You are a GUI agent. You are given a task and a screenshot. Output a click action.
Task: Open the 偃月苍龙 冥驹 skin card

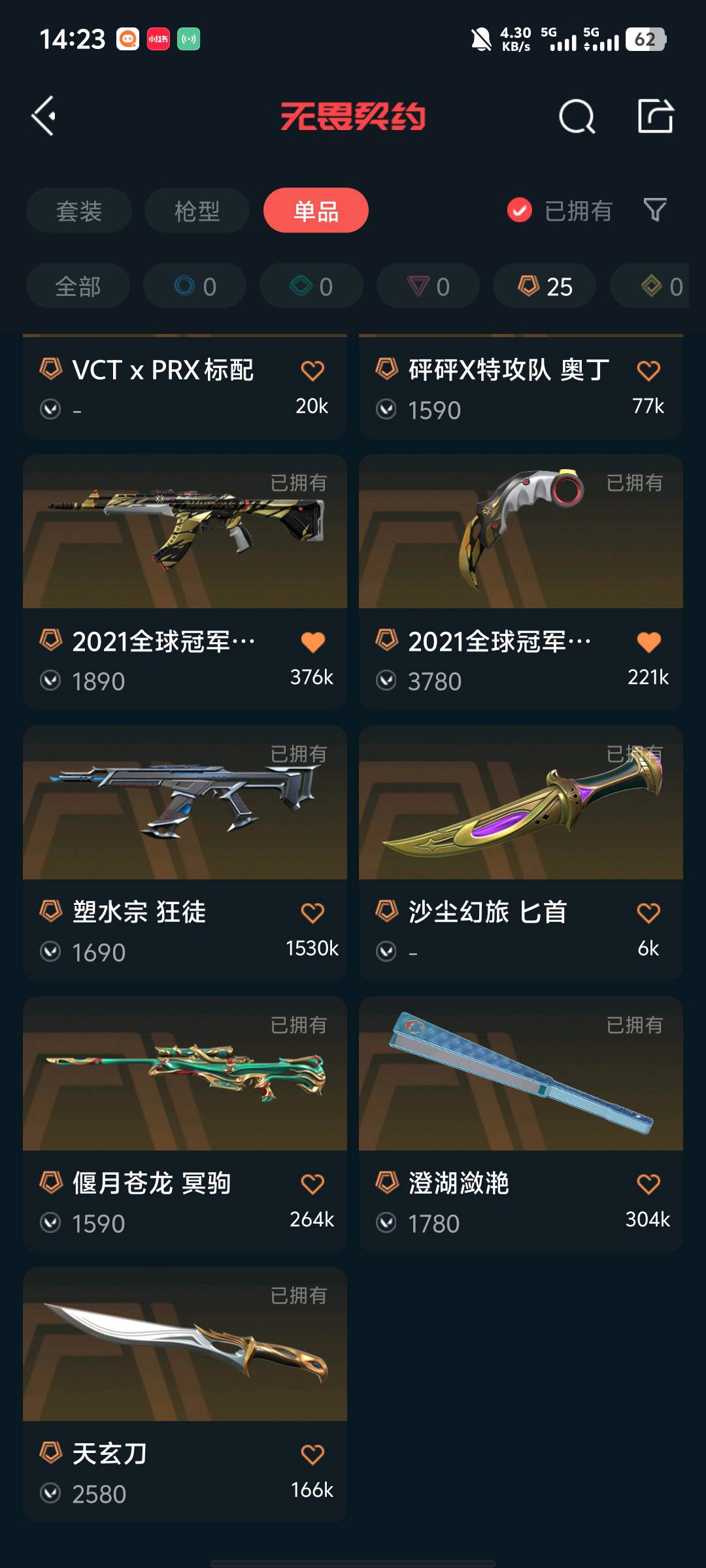[x=185, y=1124]
